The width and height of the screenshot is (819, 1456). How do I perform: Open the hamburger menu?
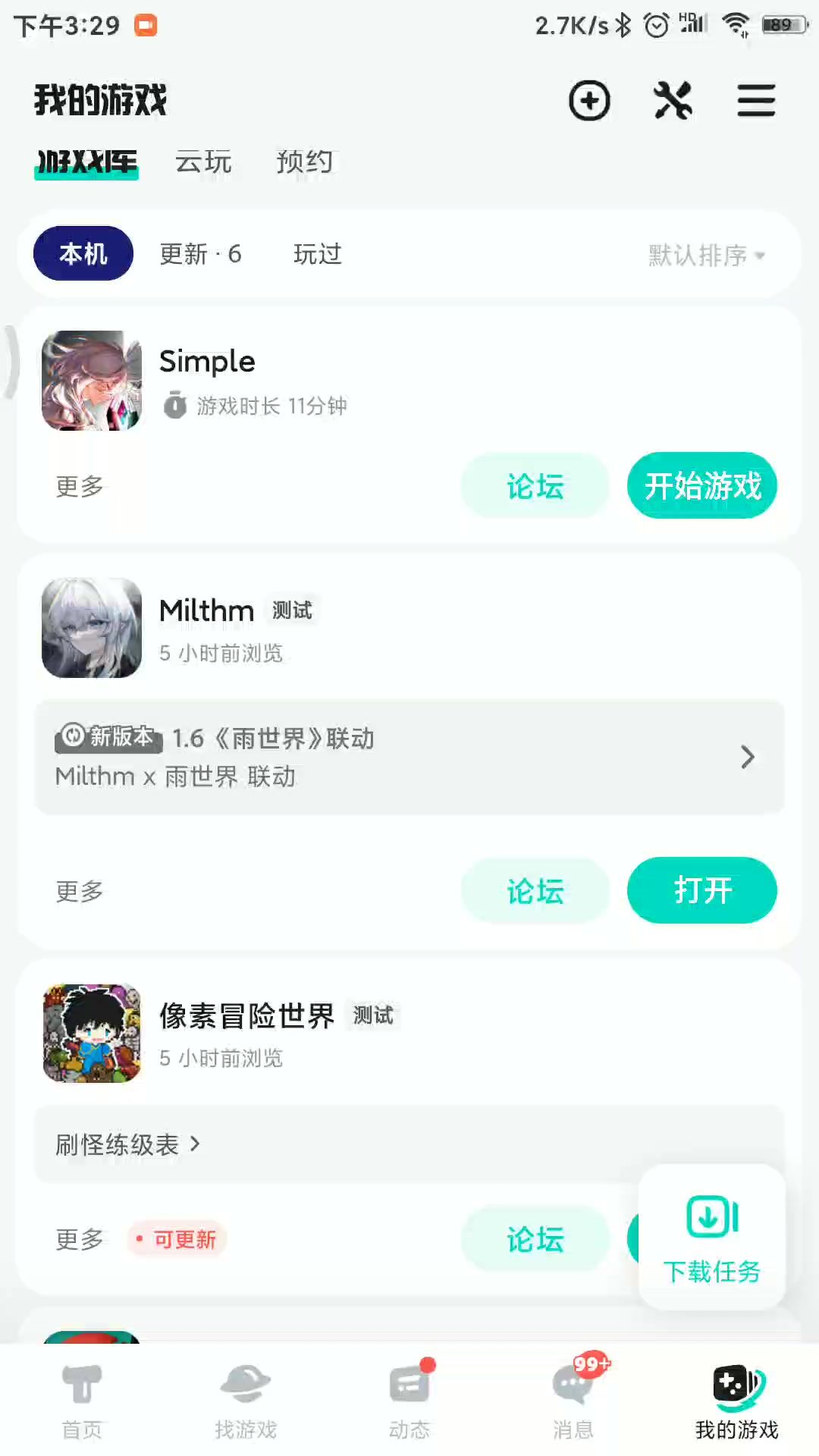(756, 101)
